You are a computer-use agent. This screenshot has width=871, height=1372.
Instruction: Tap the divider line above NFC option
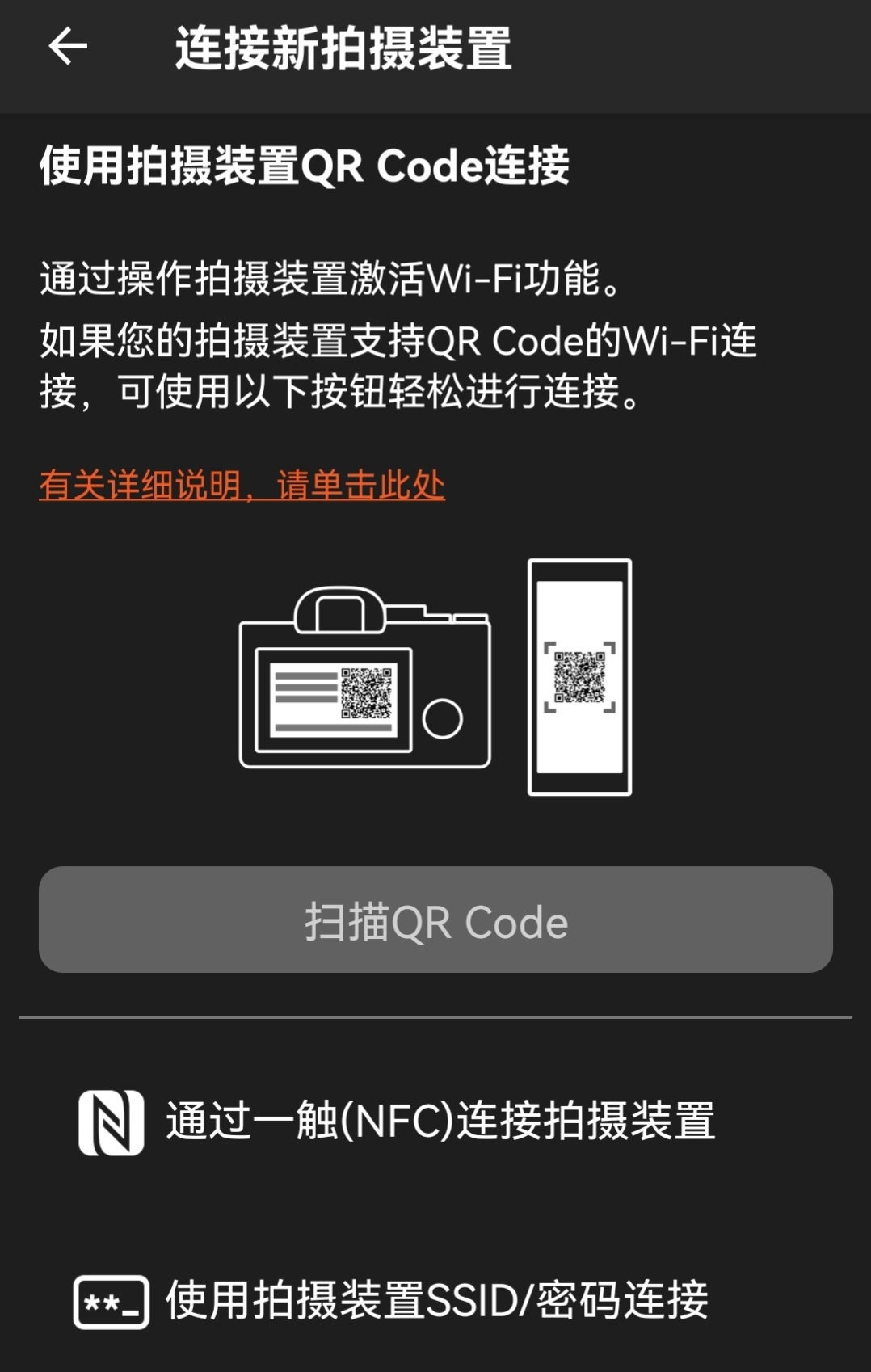[435, 1016]
